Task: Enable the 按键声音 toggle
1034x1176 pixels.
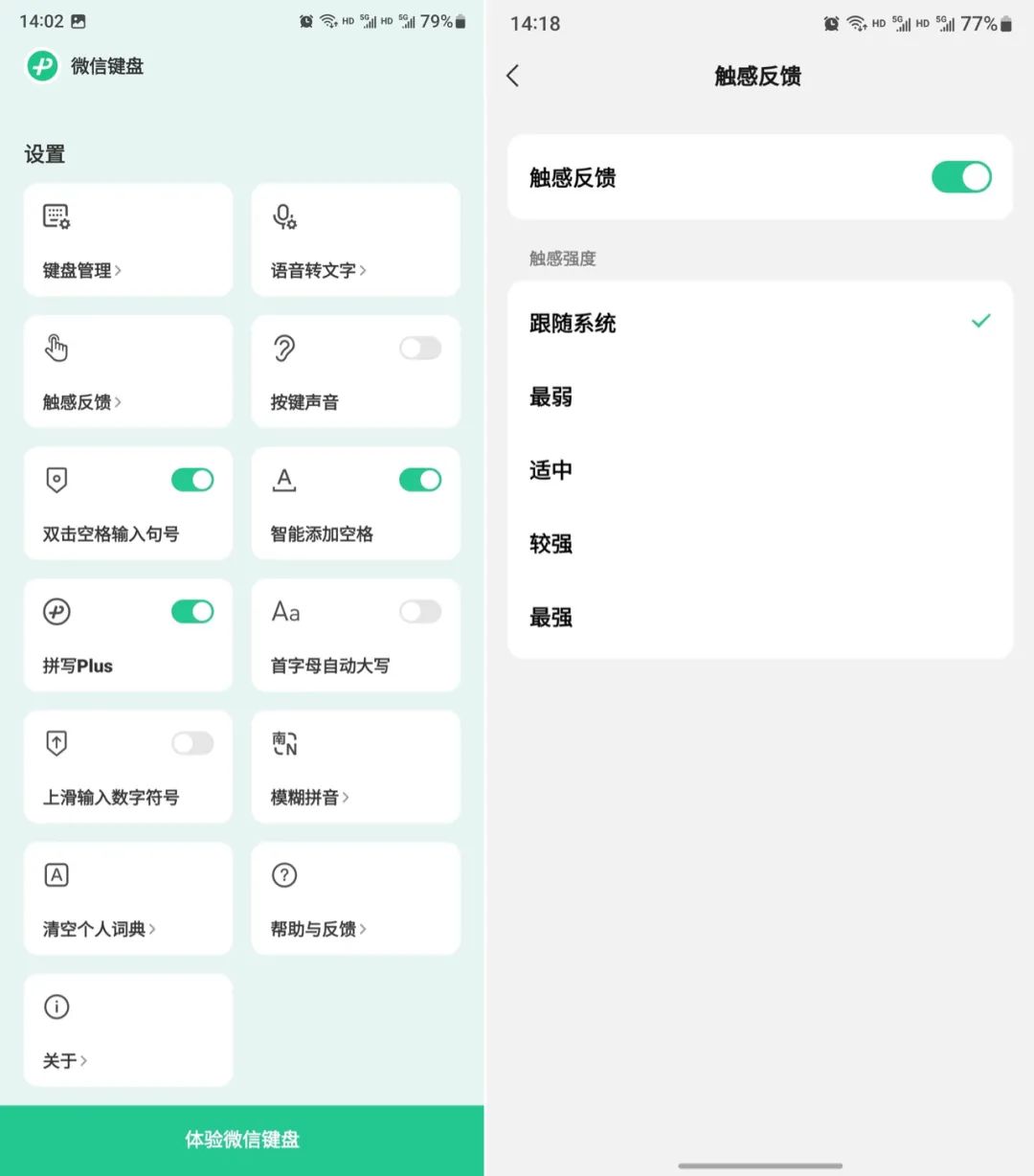Action: (x=420, y=349)
